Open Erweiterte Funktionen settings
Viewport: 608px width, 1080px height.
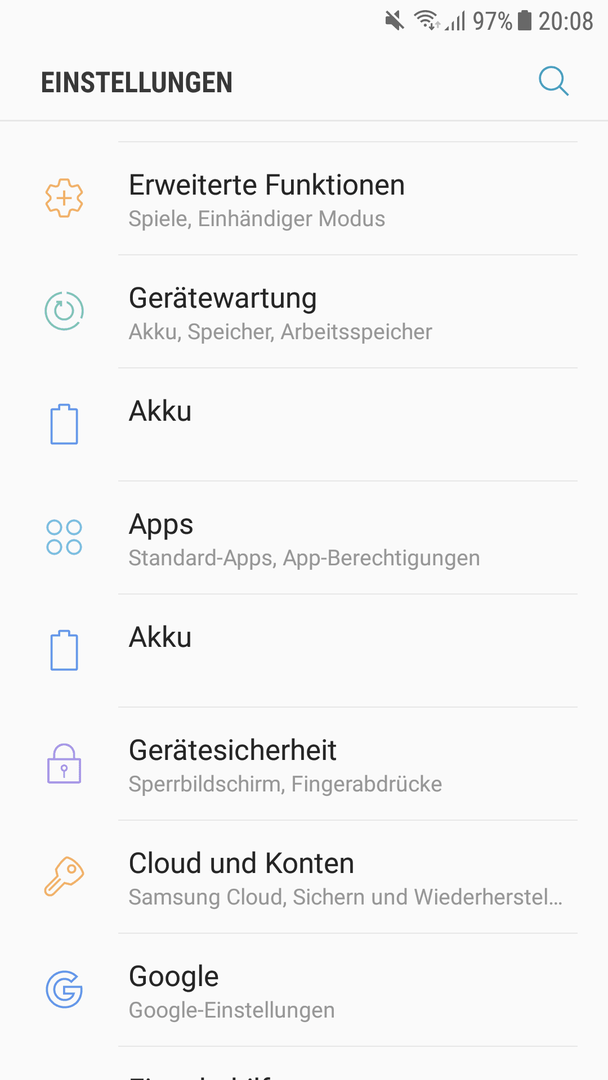tap(304, 198)
